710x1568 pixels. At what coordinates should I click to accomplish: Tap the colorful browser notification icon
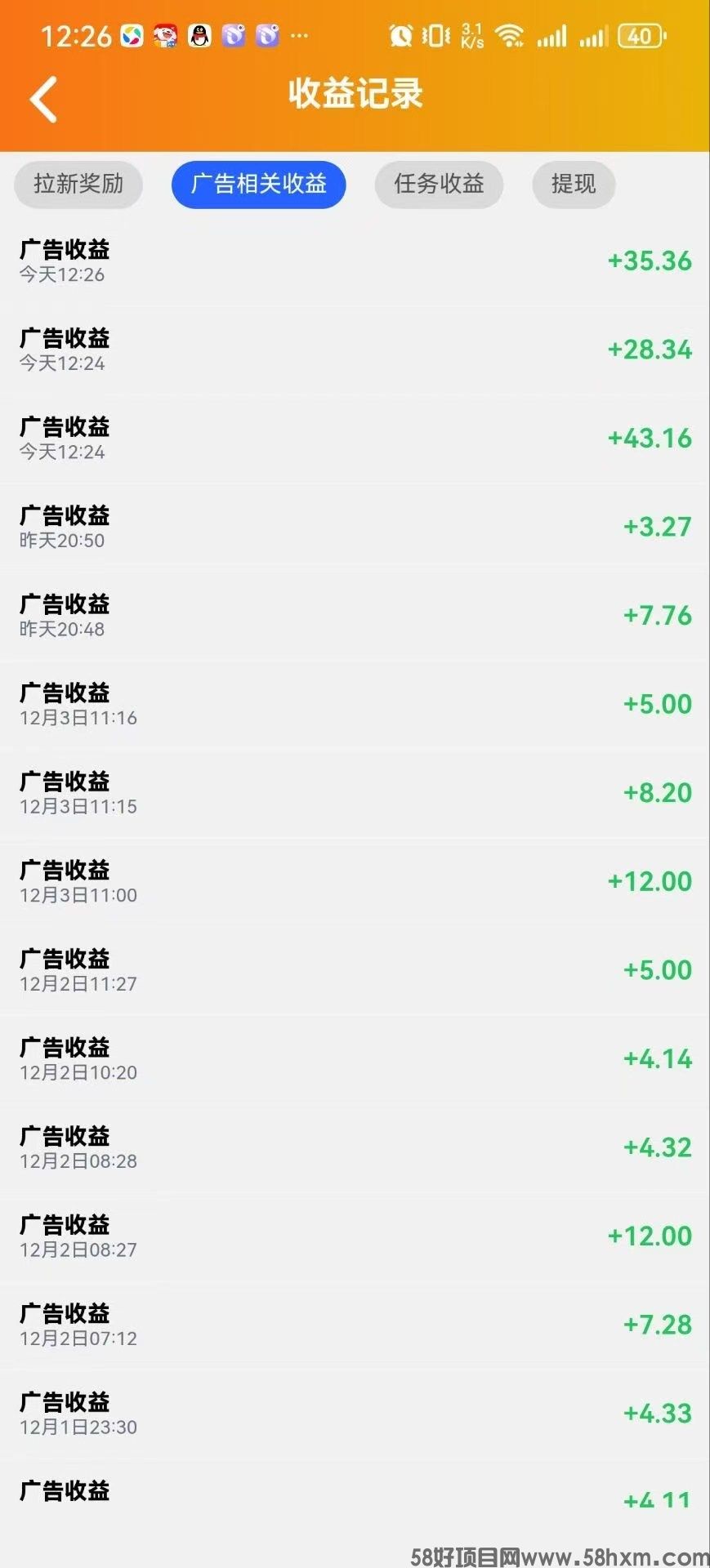(132, 36)
